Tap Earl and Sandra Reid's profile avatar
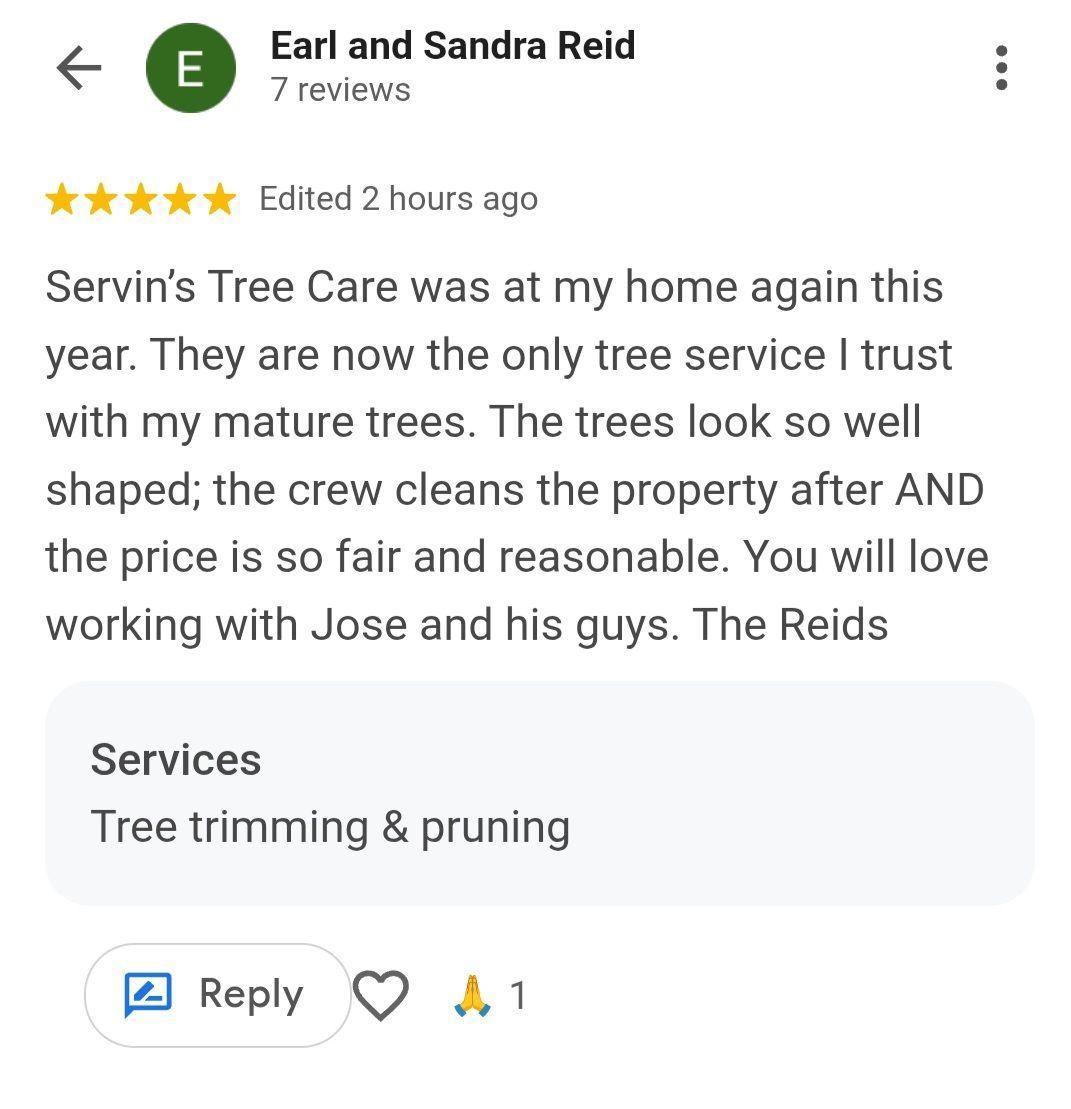This screenshot has height=1109, width=1071. coord(191,68)
